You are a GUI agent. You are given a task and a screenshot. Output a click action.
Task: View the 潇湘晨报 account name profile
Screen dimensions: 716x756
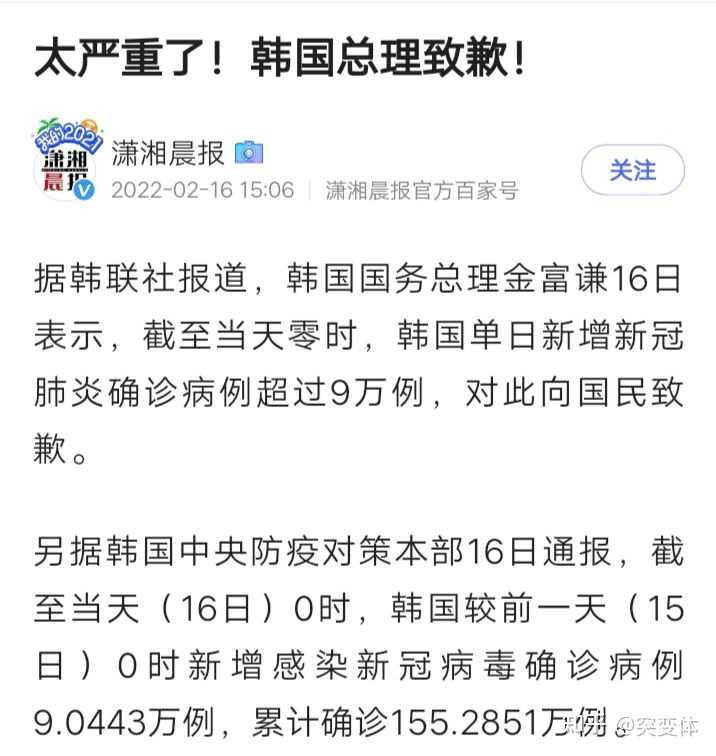tap(167, 152)
